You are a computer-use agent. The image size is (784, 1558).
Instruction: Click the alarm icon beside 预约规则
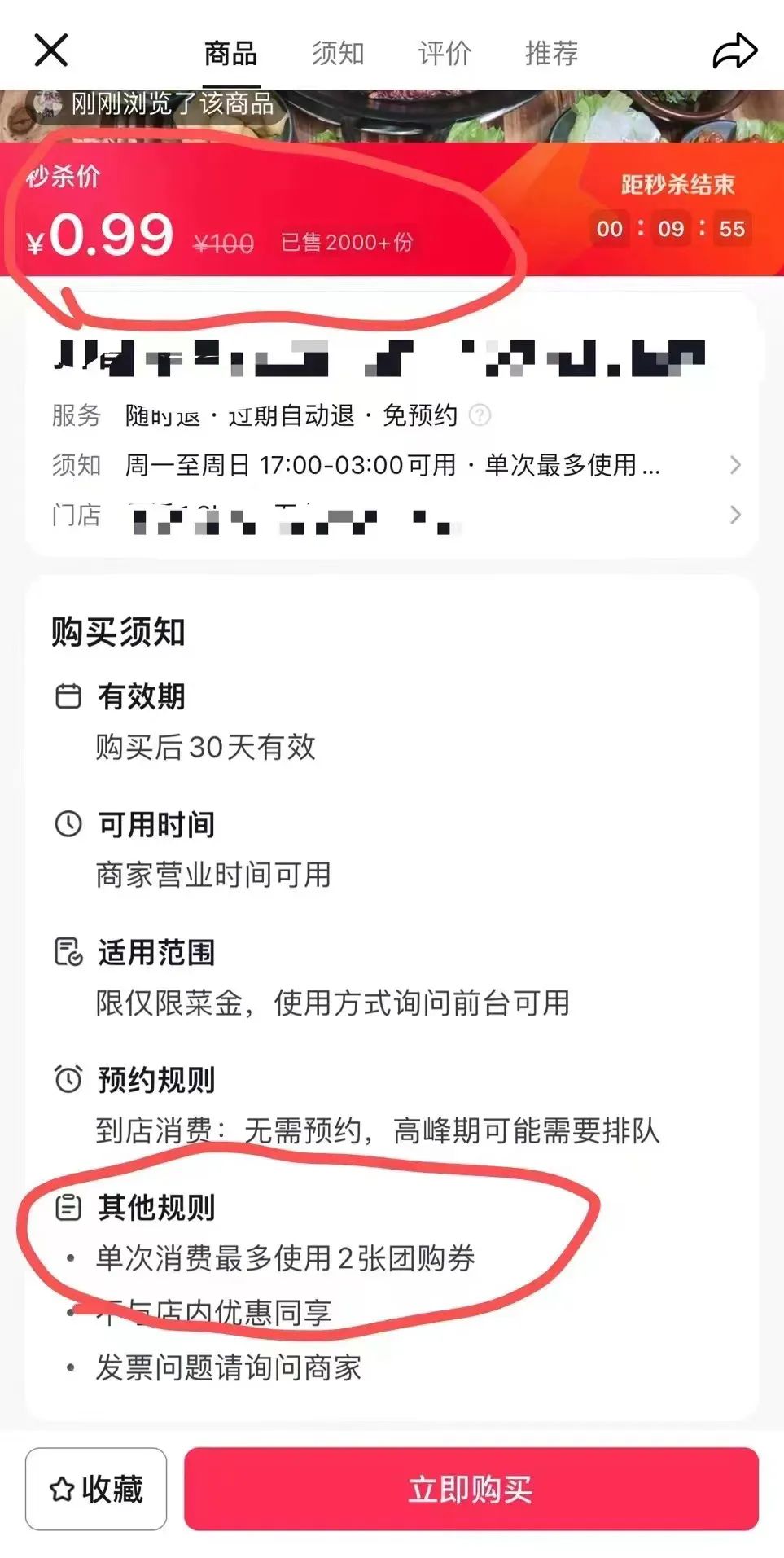(70, 1081)
